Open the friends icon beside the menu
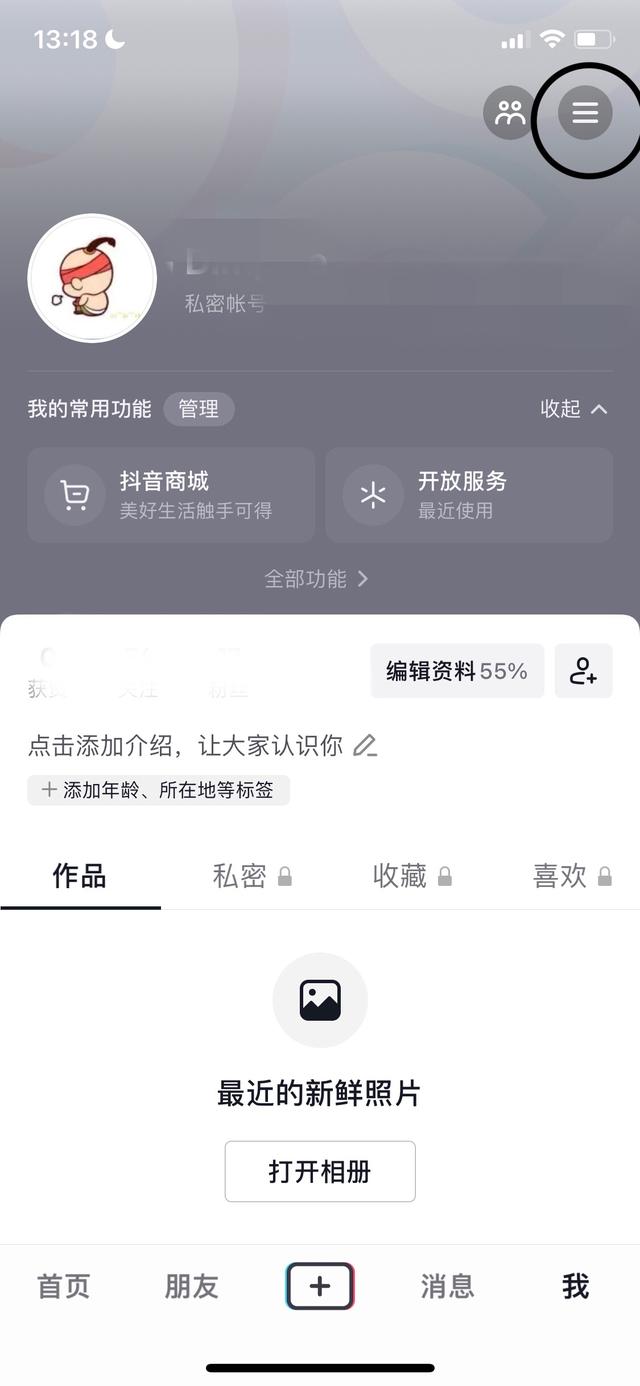 (x=510, y=113)
